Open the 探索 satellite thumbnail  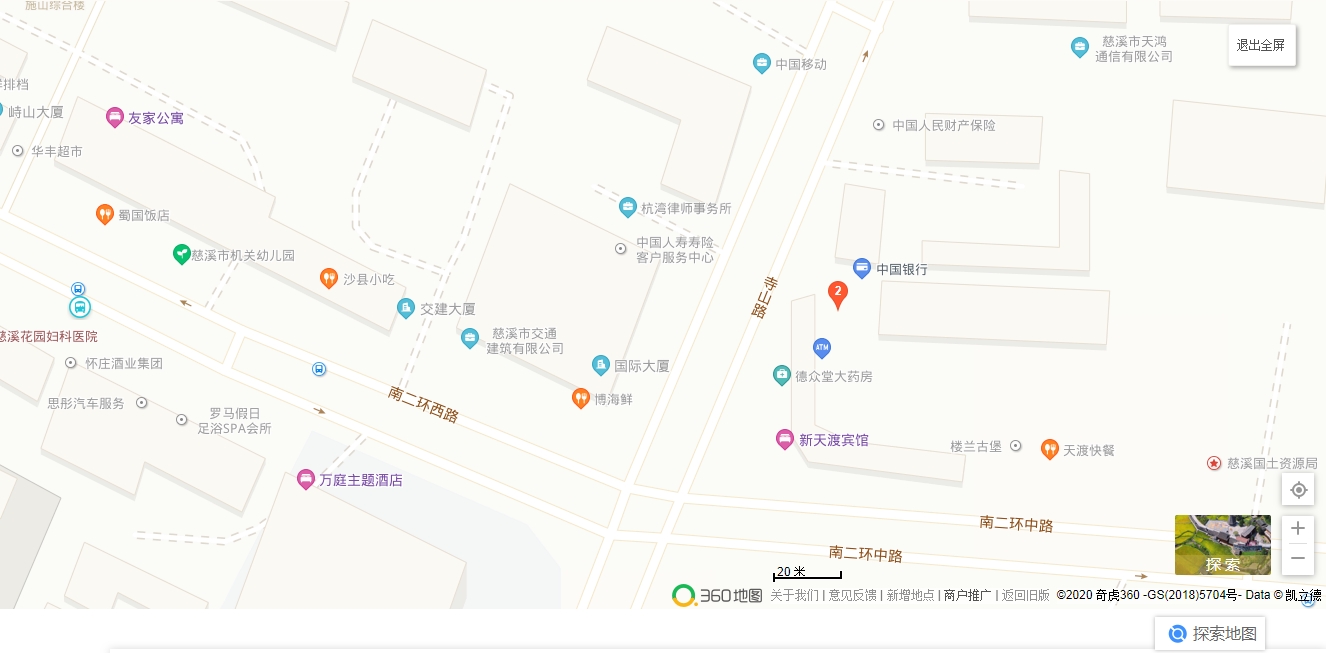click(1222, 545)
